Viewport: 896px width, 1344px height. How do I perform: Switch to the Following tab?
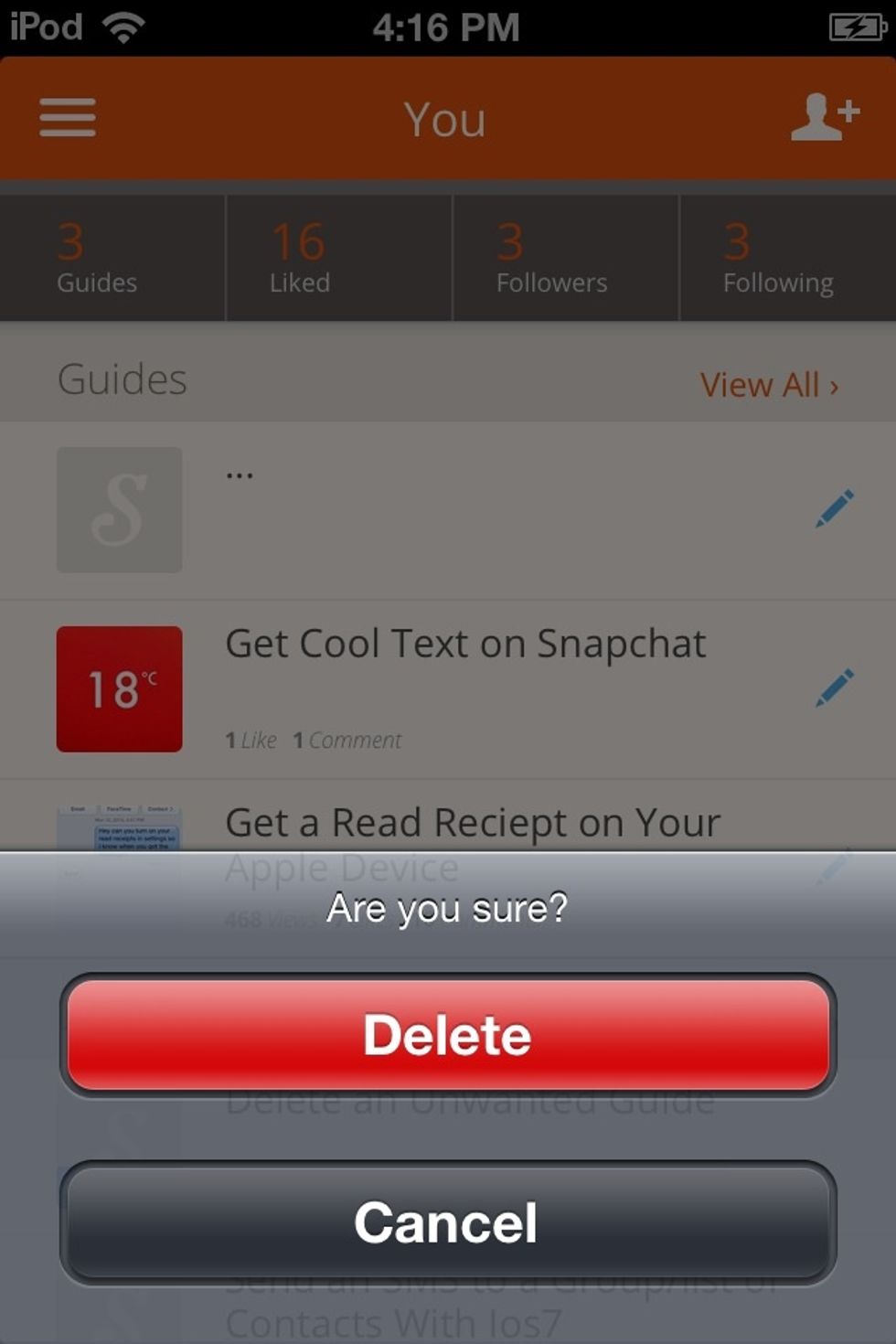pos(786,258)
